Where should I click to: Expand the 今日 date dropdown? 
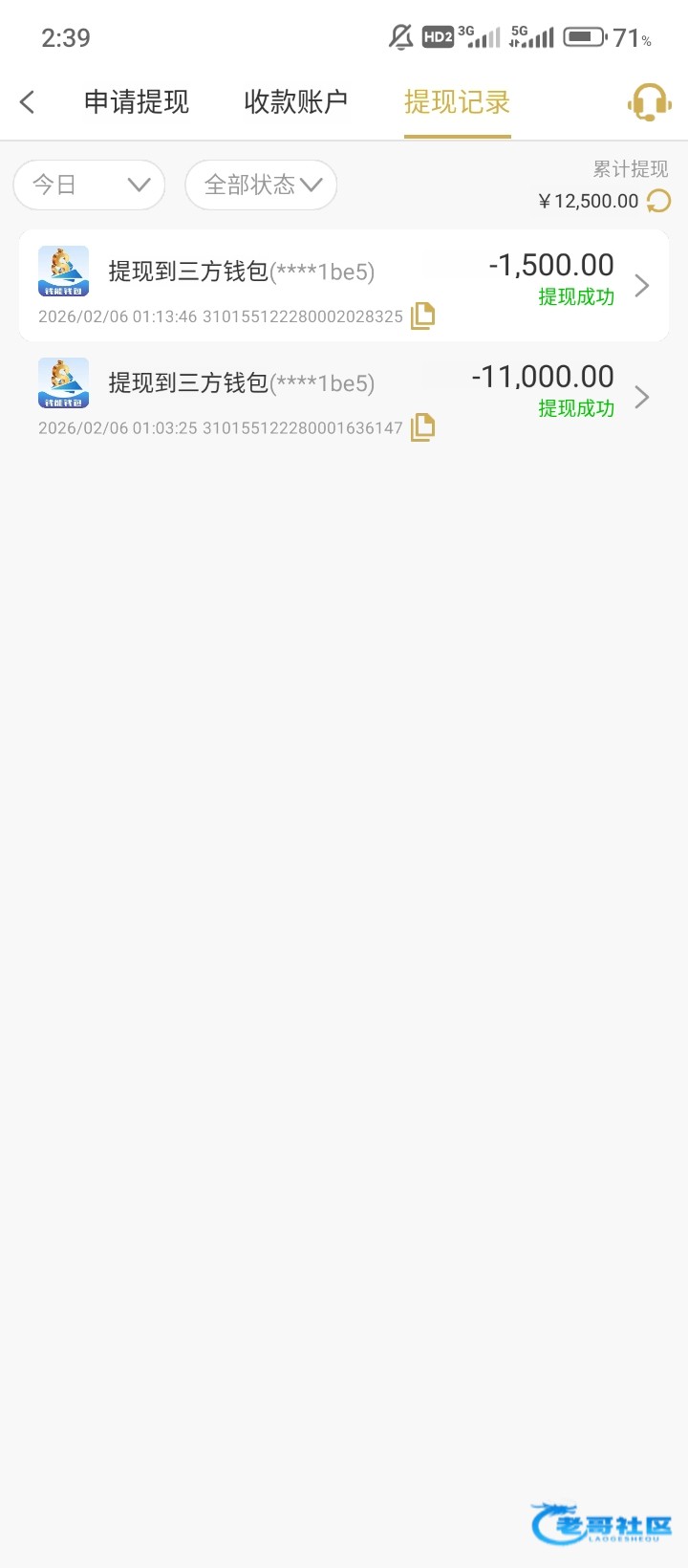click(89, 185)
